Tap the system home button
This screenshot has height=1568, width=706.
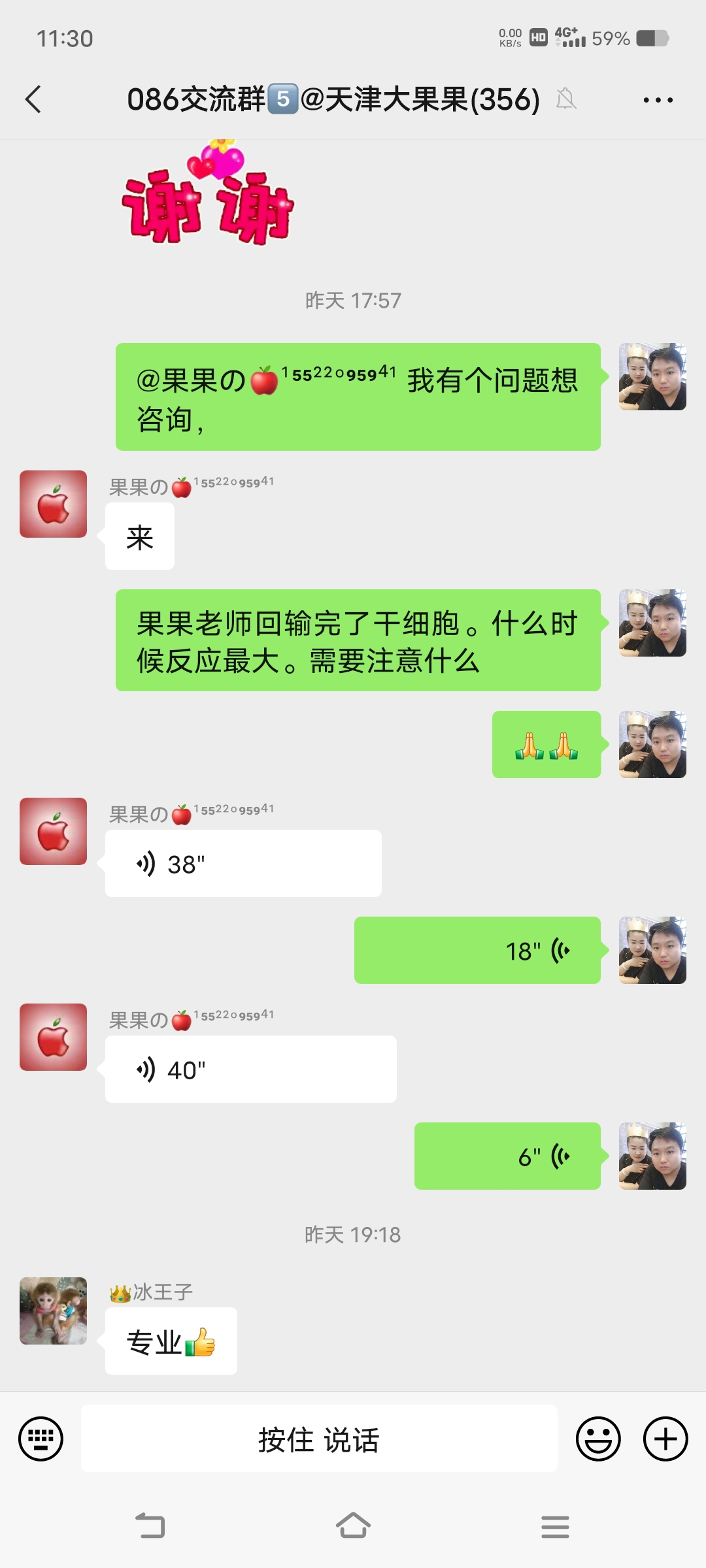(353, 1526)
